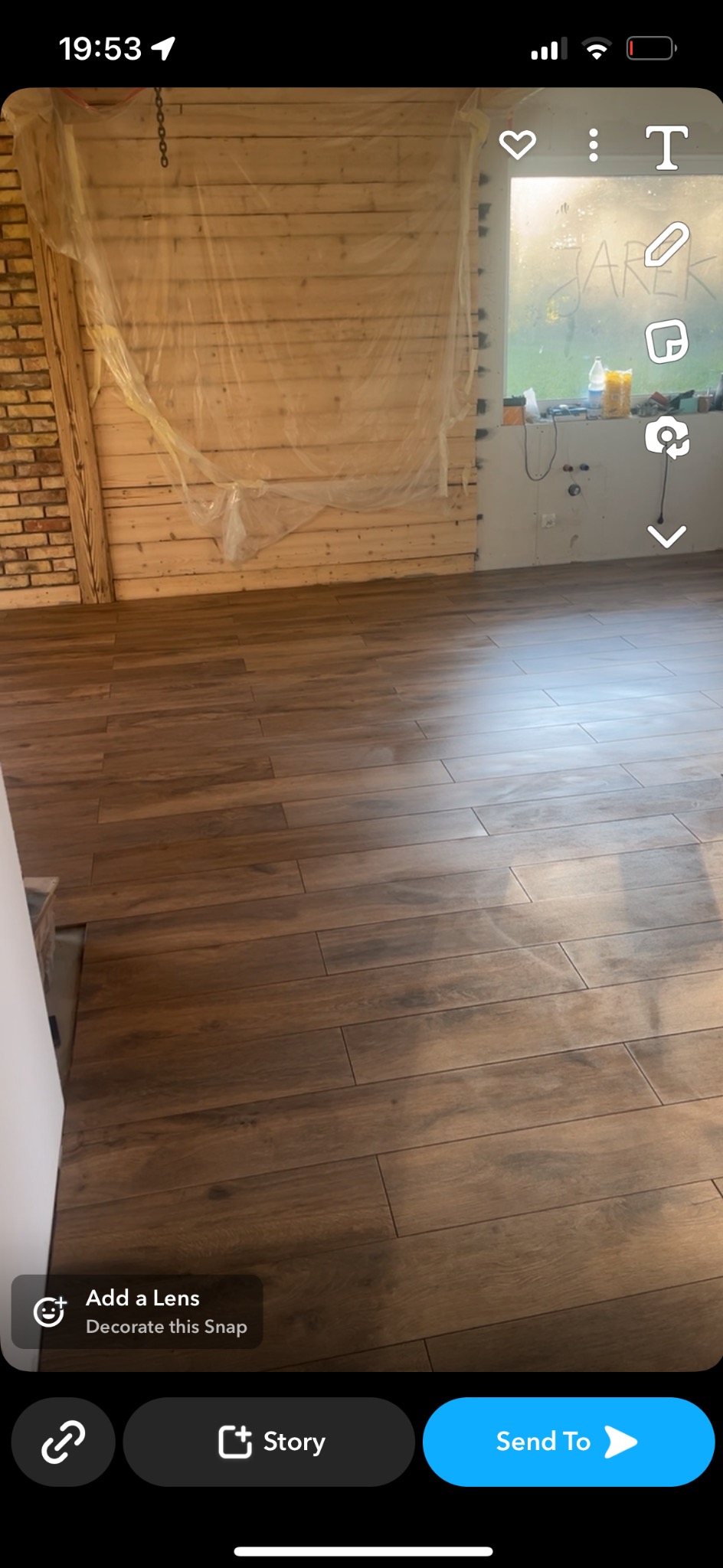Open the sticker picker
This screenshot has width=723, height=1568.
pyautogui.click(x=666, y=341)
